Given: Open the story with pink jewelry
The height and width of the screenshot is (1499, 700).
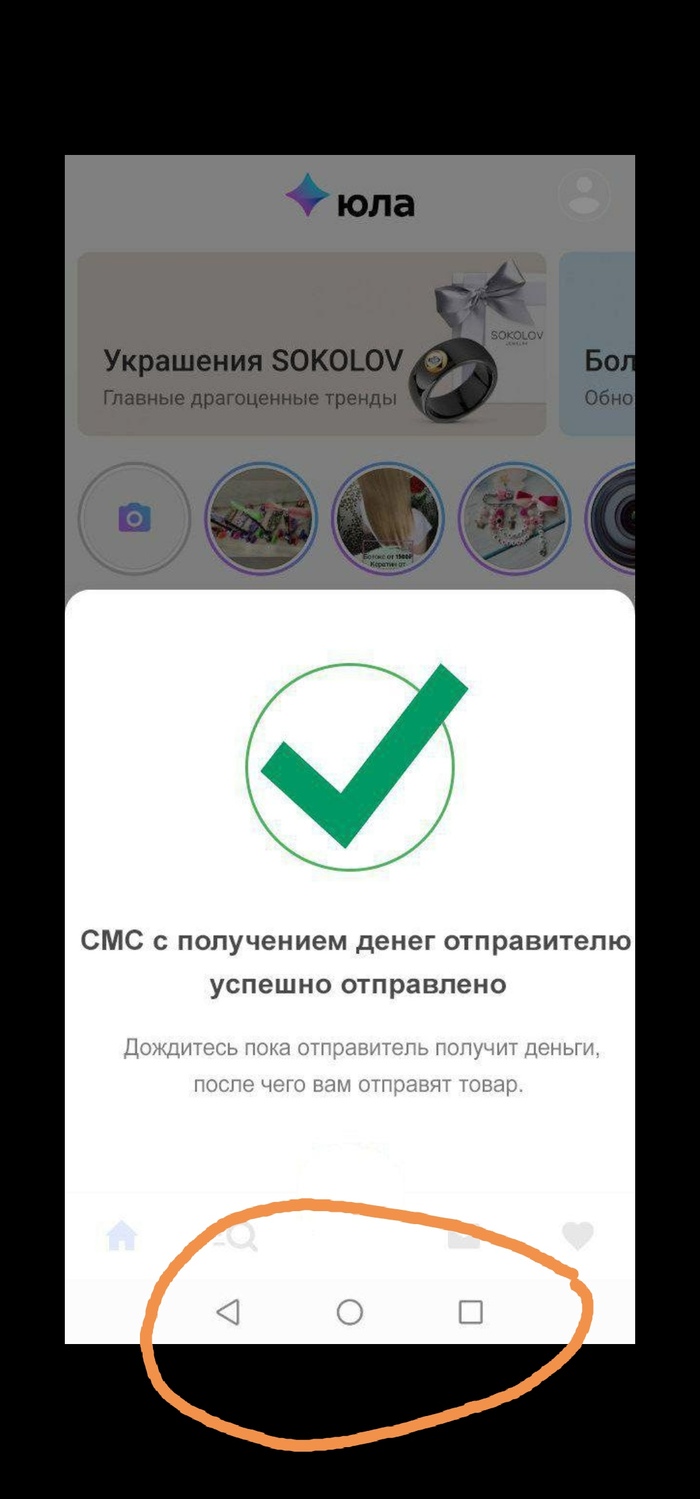Looking at the screenshot, I should 514,518.
